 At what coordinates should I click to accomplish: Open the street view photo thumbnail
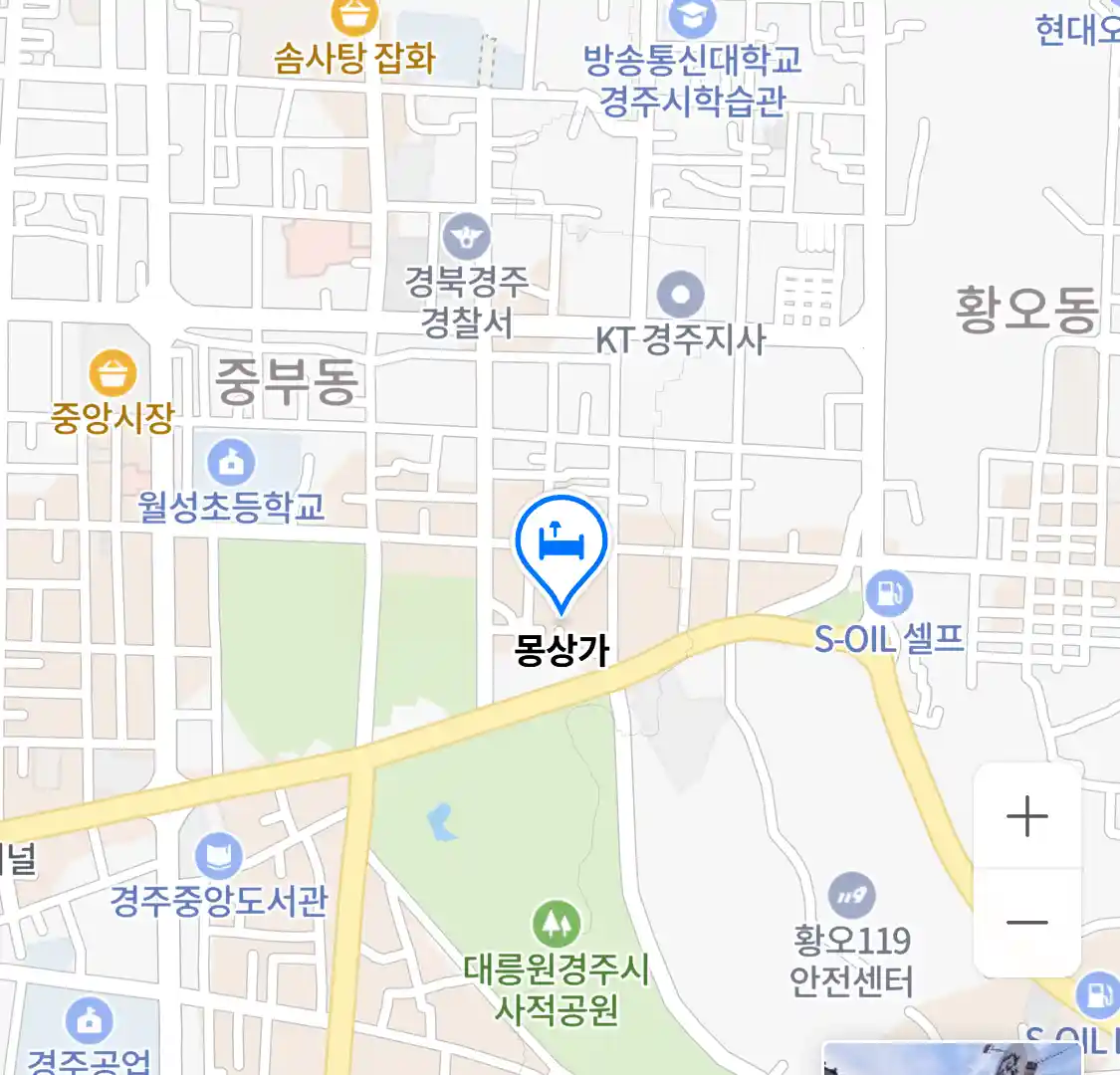pyautogui.click(x=951, y=1059)
